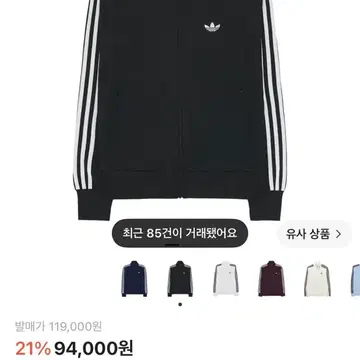This screenshot has height=360, width=360.
Task: Choose the light blue jacket variant
Action: pyautogui.click(x=355, y=279)
